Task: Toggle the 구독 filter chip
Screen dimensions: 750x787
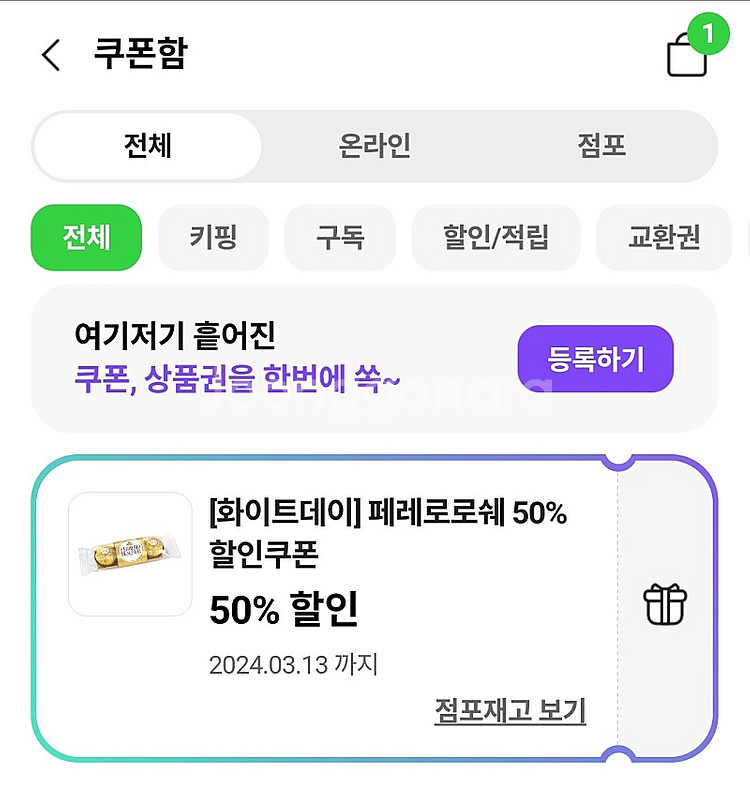Action: pos(340,238)
